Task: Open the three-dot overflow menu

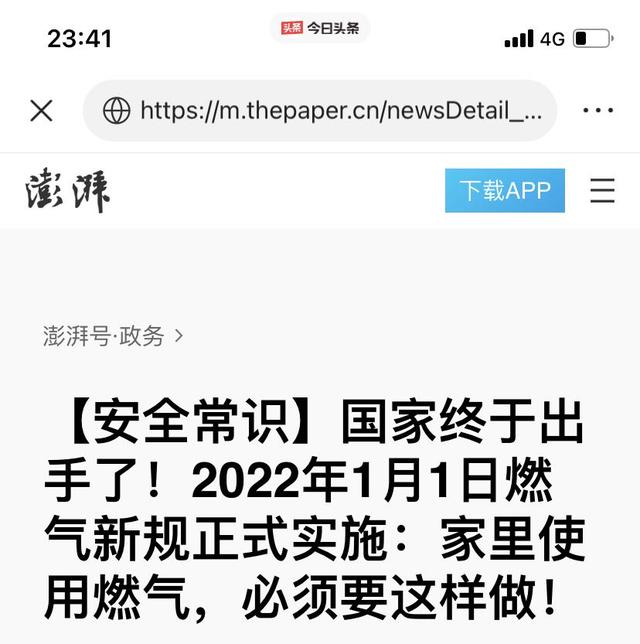Action: [597, 110]
